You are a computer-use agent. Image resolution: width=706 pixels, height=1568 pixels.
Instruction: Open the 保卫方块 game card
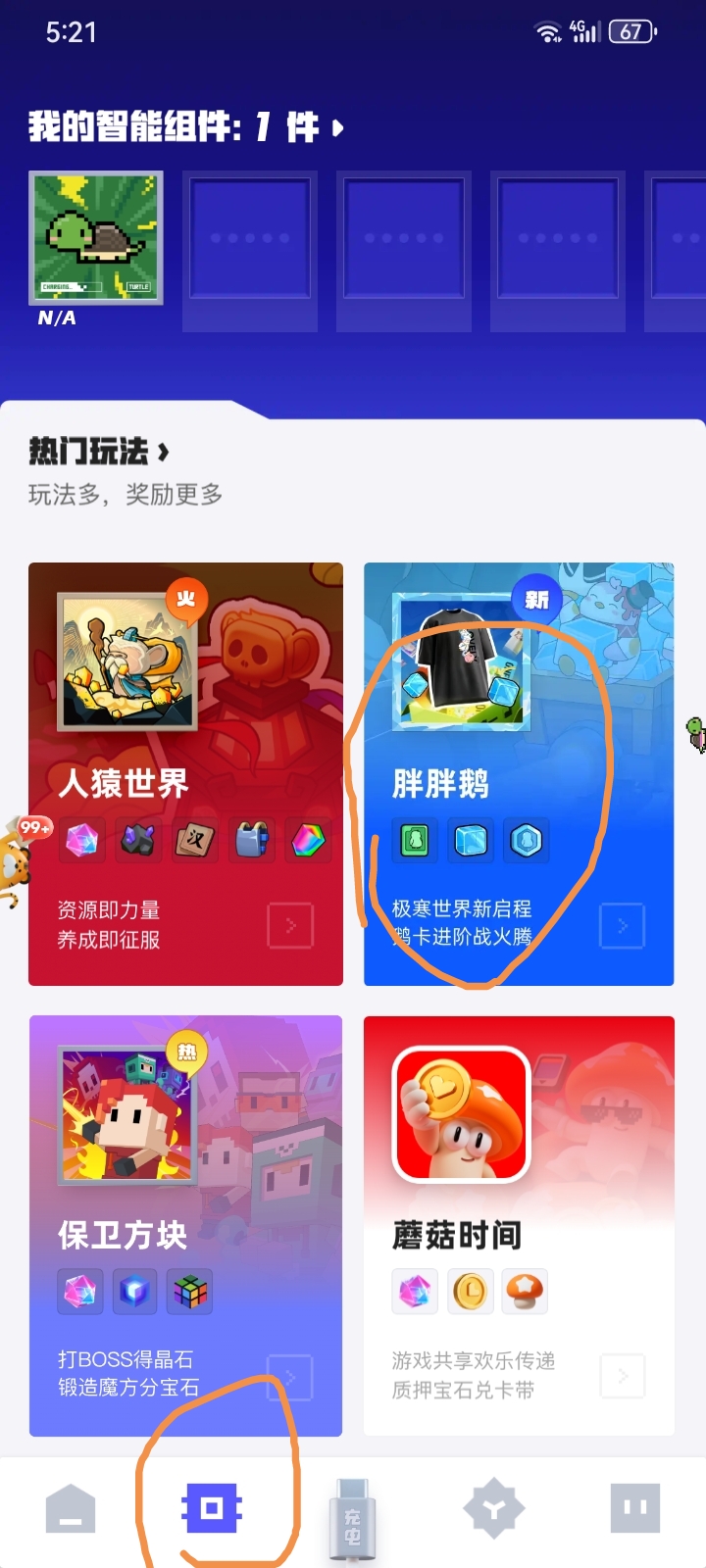pyautogui.click(x=185, y=1225)
